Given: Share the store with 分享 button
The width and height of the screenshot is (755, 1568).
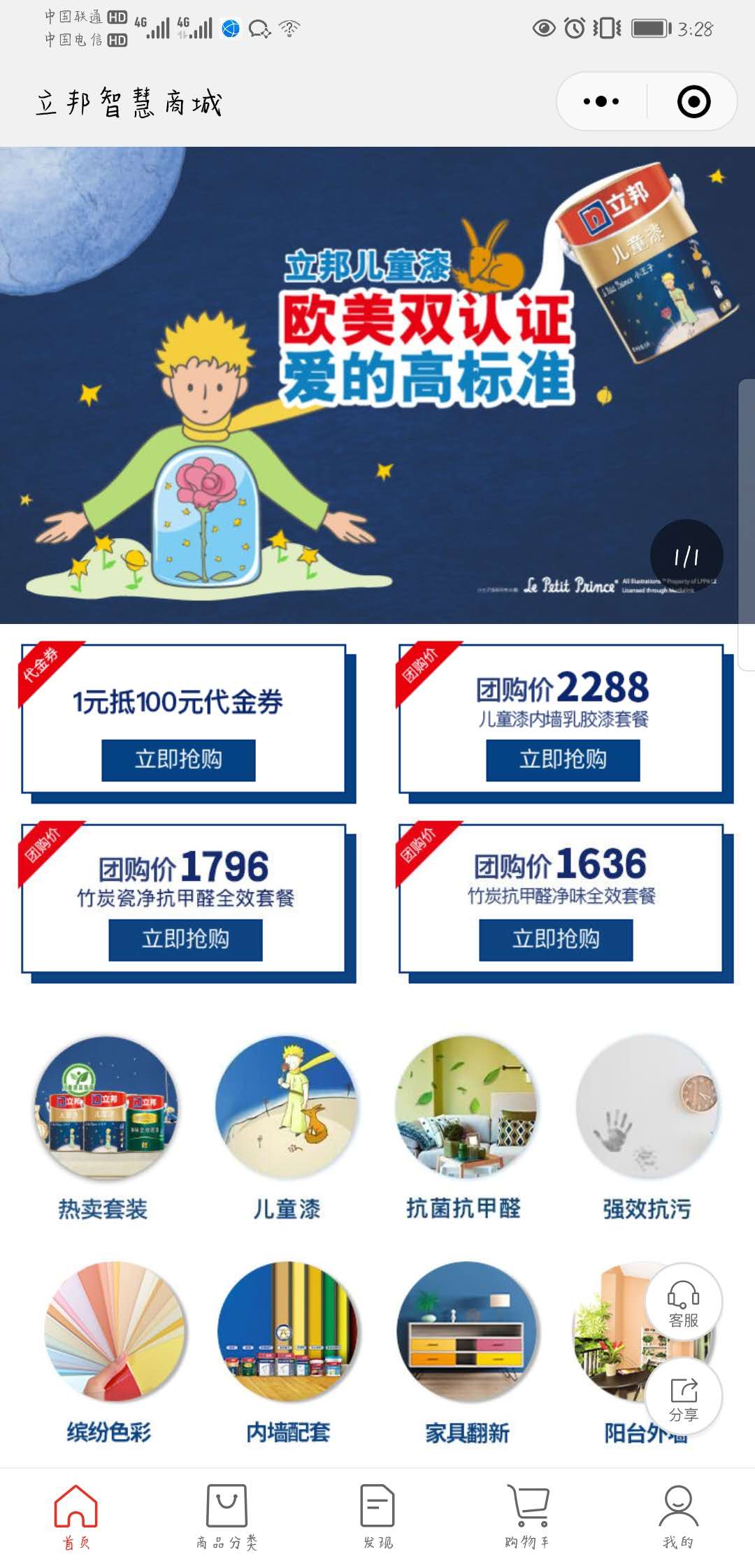Looking at the screenshot, I should point(683,1398).
